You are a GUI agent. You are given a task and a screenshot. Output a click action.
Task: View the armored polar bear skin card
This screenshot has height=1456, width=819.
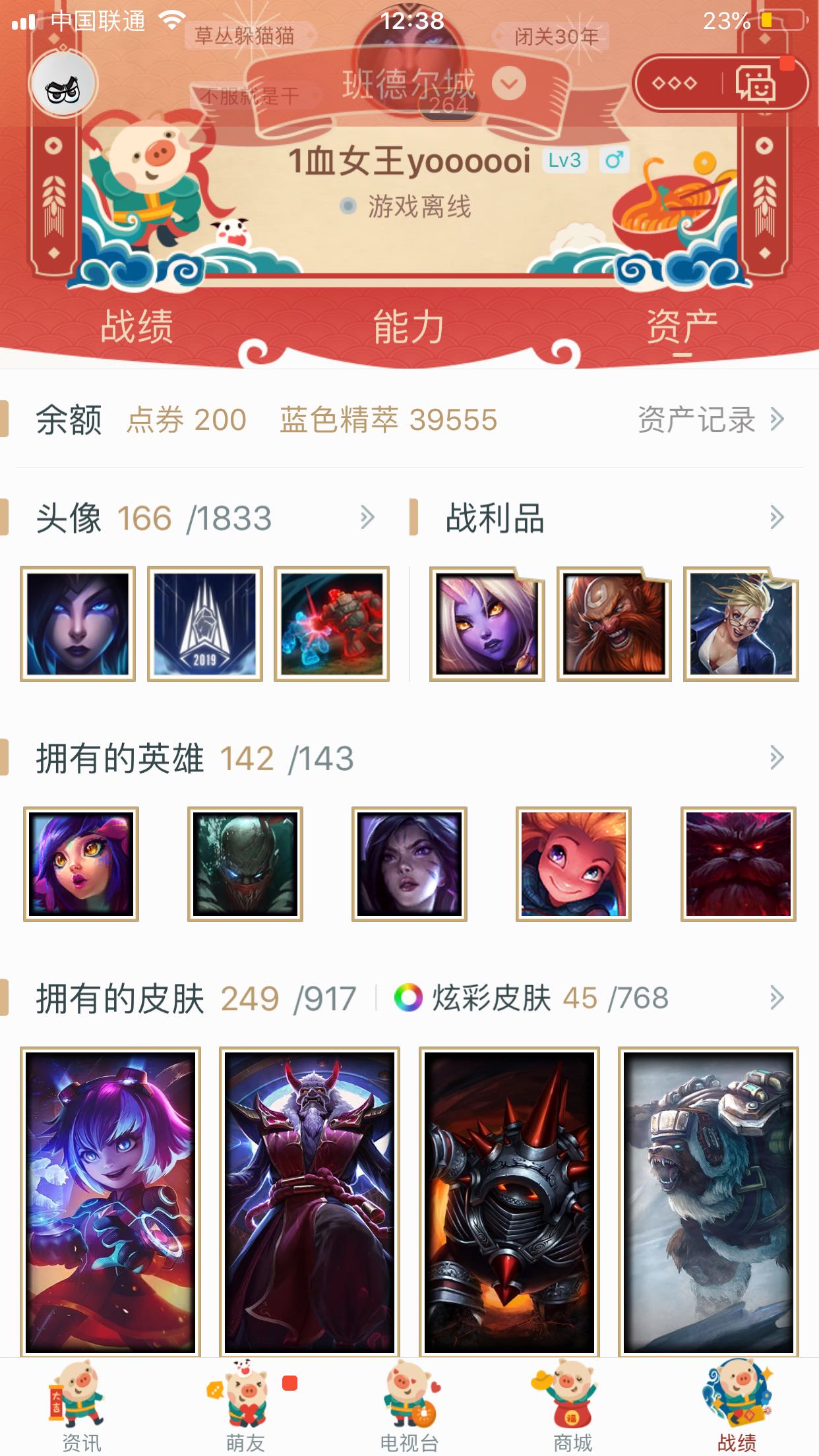click(708, 1200)
